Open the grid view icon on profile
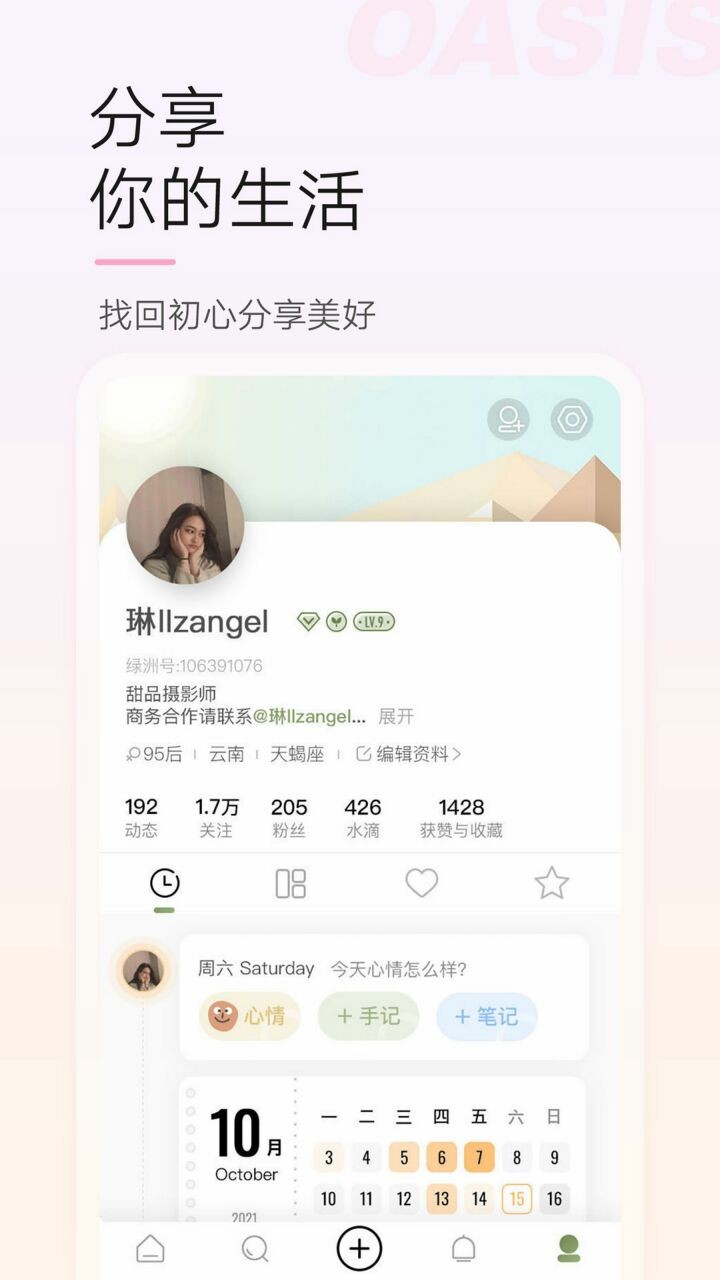This screenshot has height=1280, width=720. pos(291,884)
